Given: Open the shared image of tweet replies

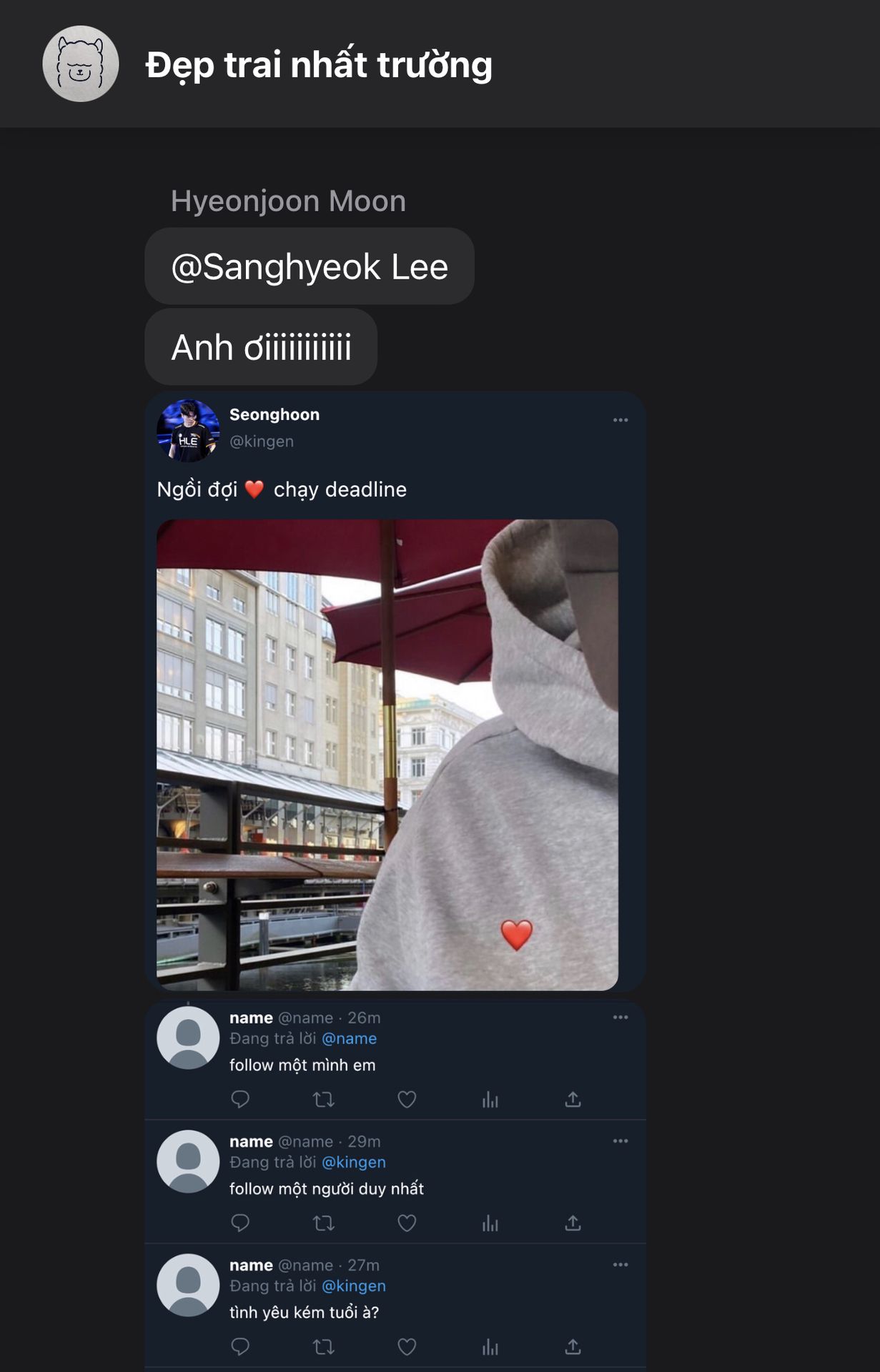Looking at the screenshot, I should (395, 1185).
